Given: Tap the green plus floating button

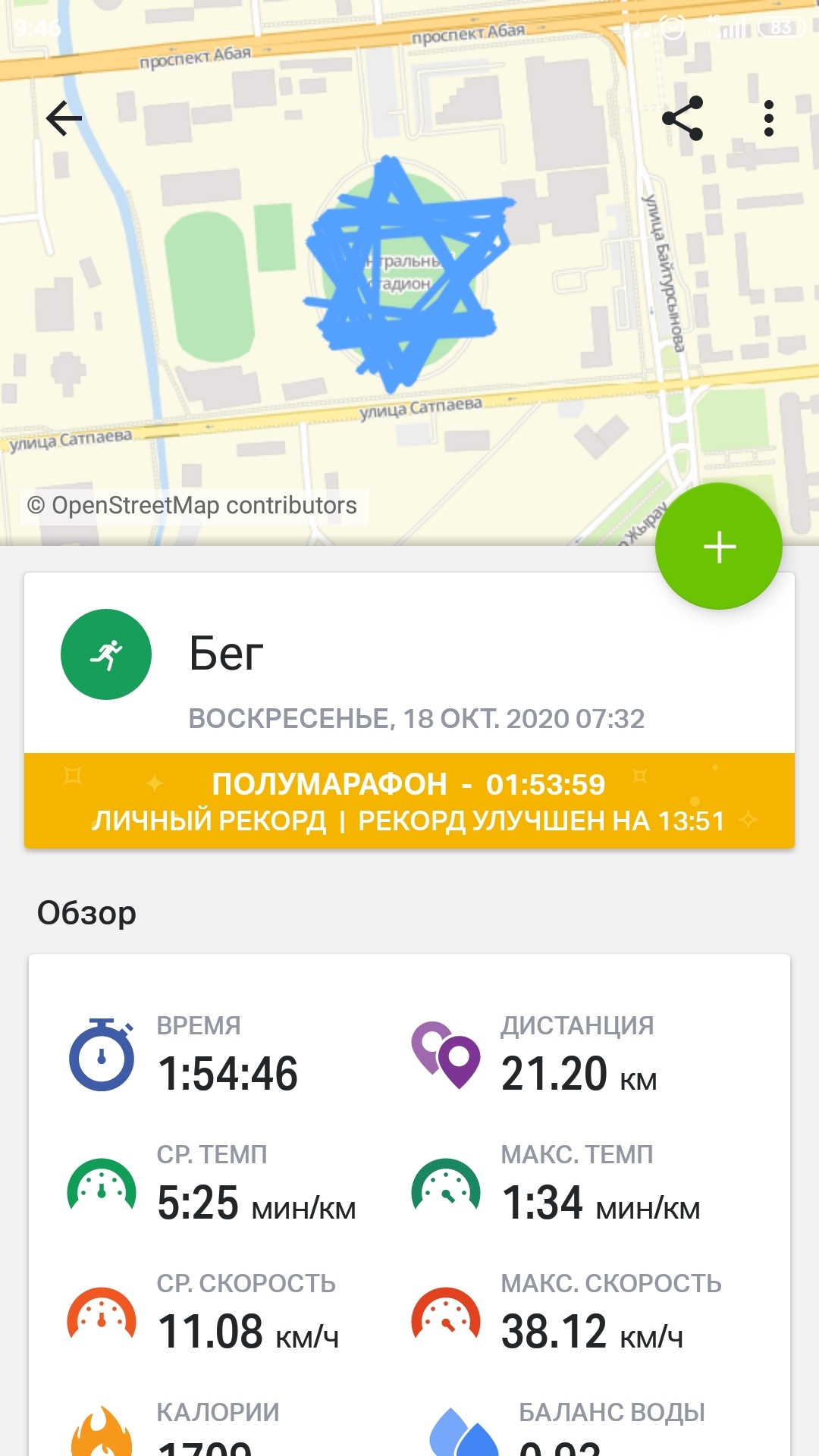Looking at the screenshot, I should tap(719, 547).
